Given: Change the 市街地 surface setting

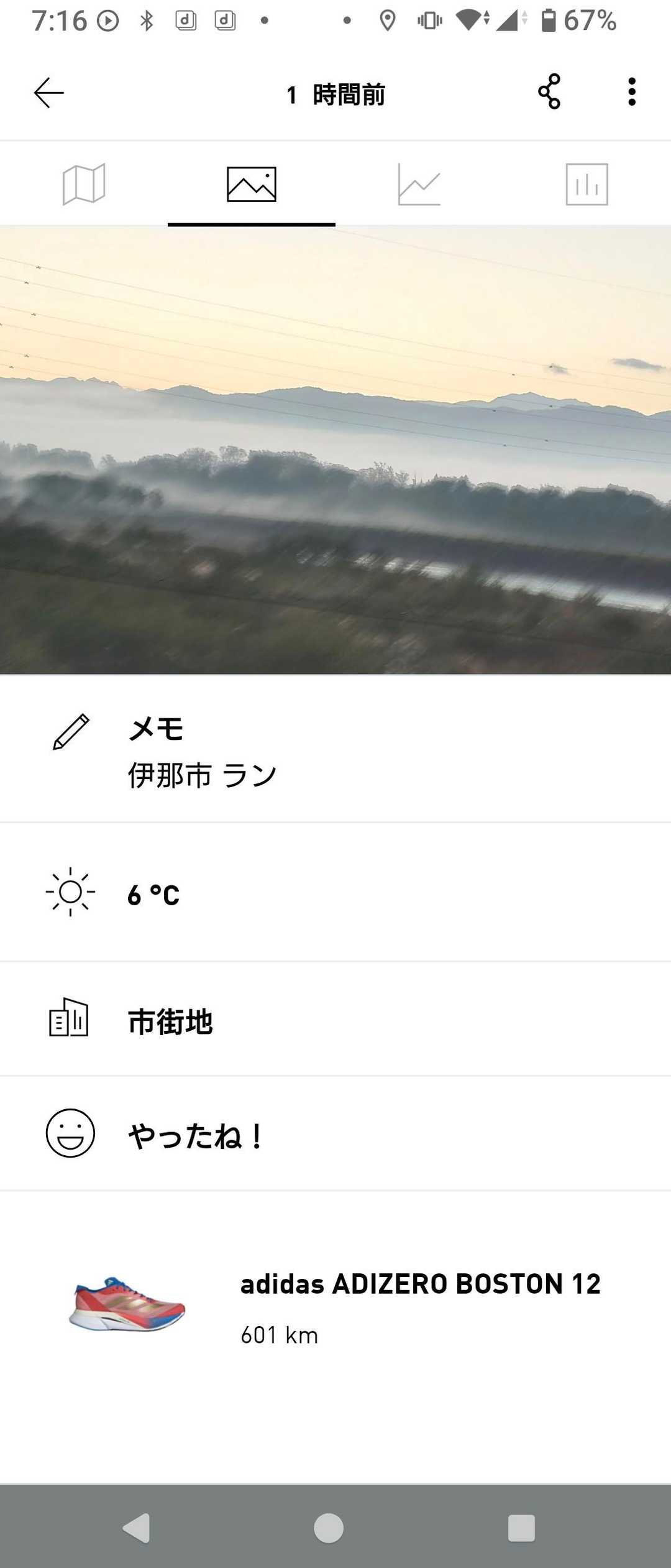Looking at the screenshot, I should (x=335, y=1020).
